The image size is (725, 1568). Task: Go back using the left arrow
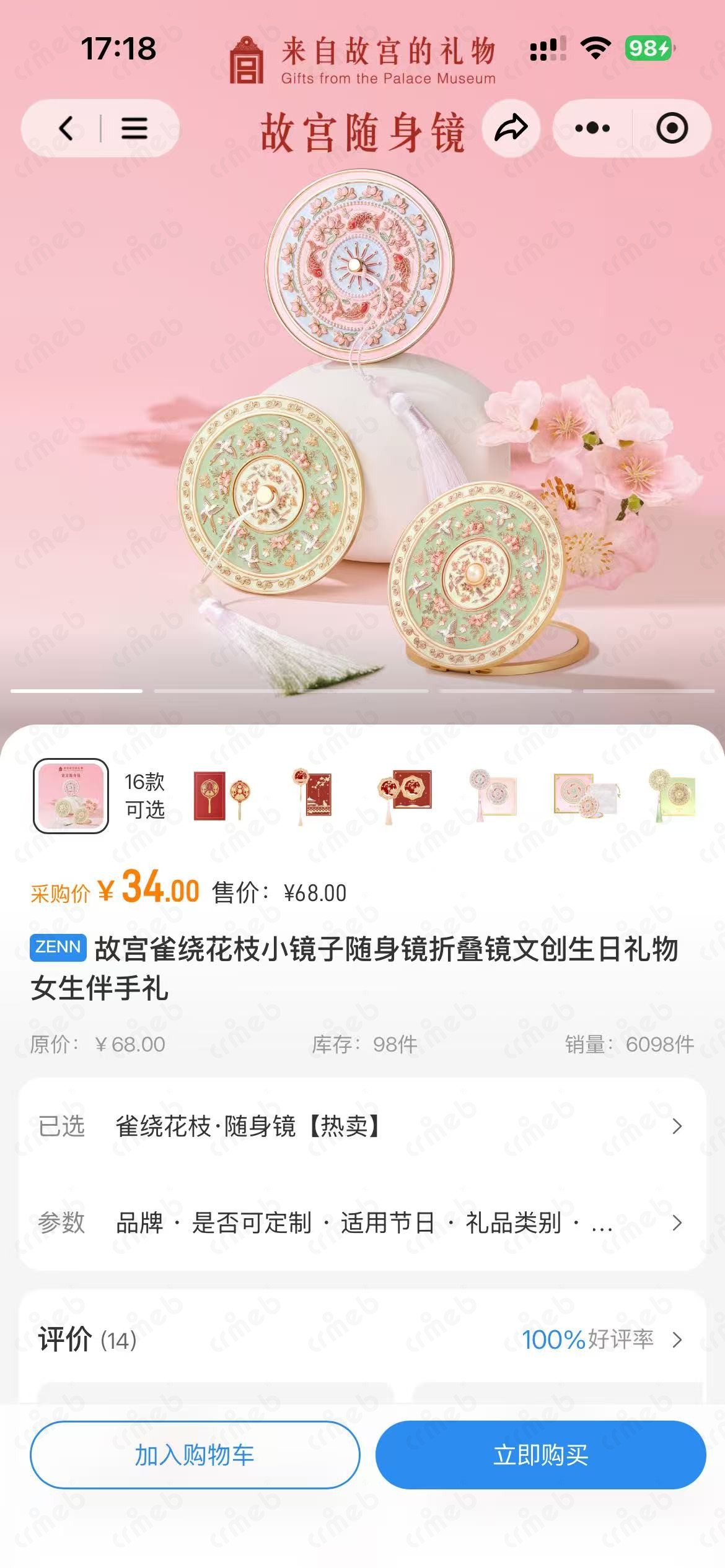66,129
